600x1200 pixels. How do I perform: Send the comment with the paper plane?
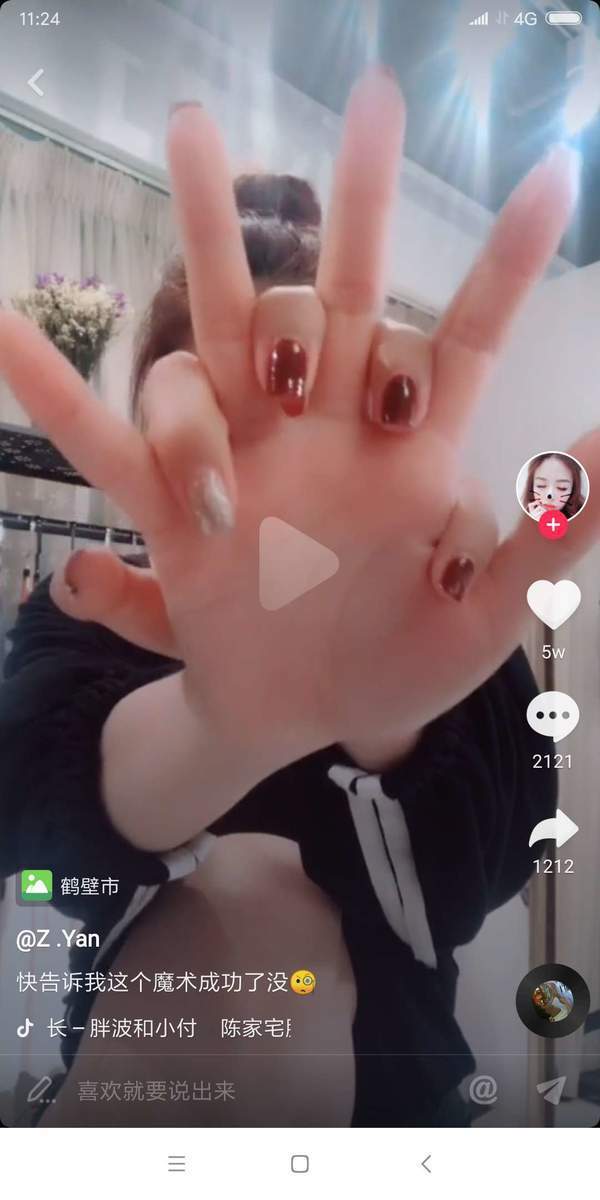(x=551, y=1089)
